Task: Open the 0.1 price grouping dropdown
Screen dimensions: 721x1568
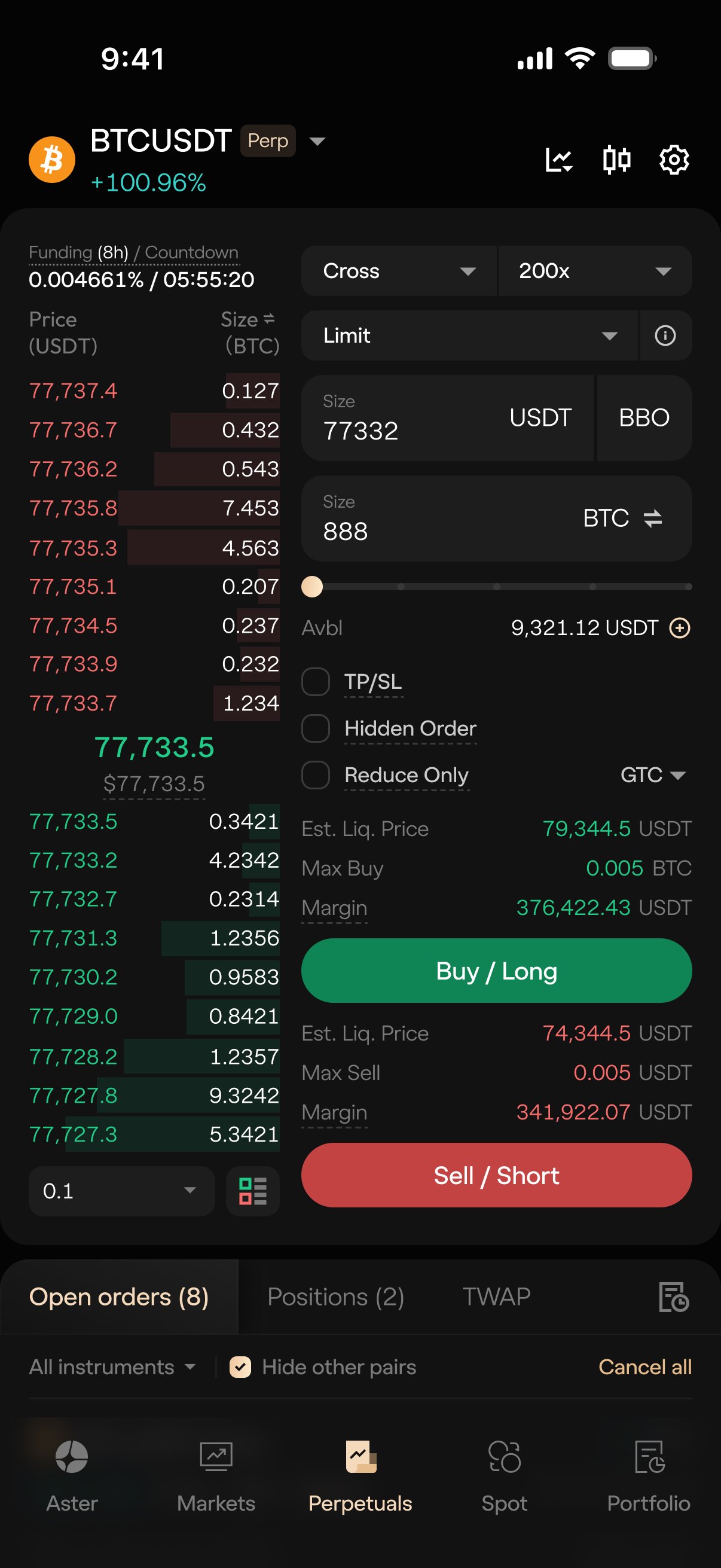Action: coord(122,1191)
